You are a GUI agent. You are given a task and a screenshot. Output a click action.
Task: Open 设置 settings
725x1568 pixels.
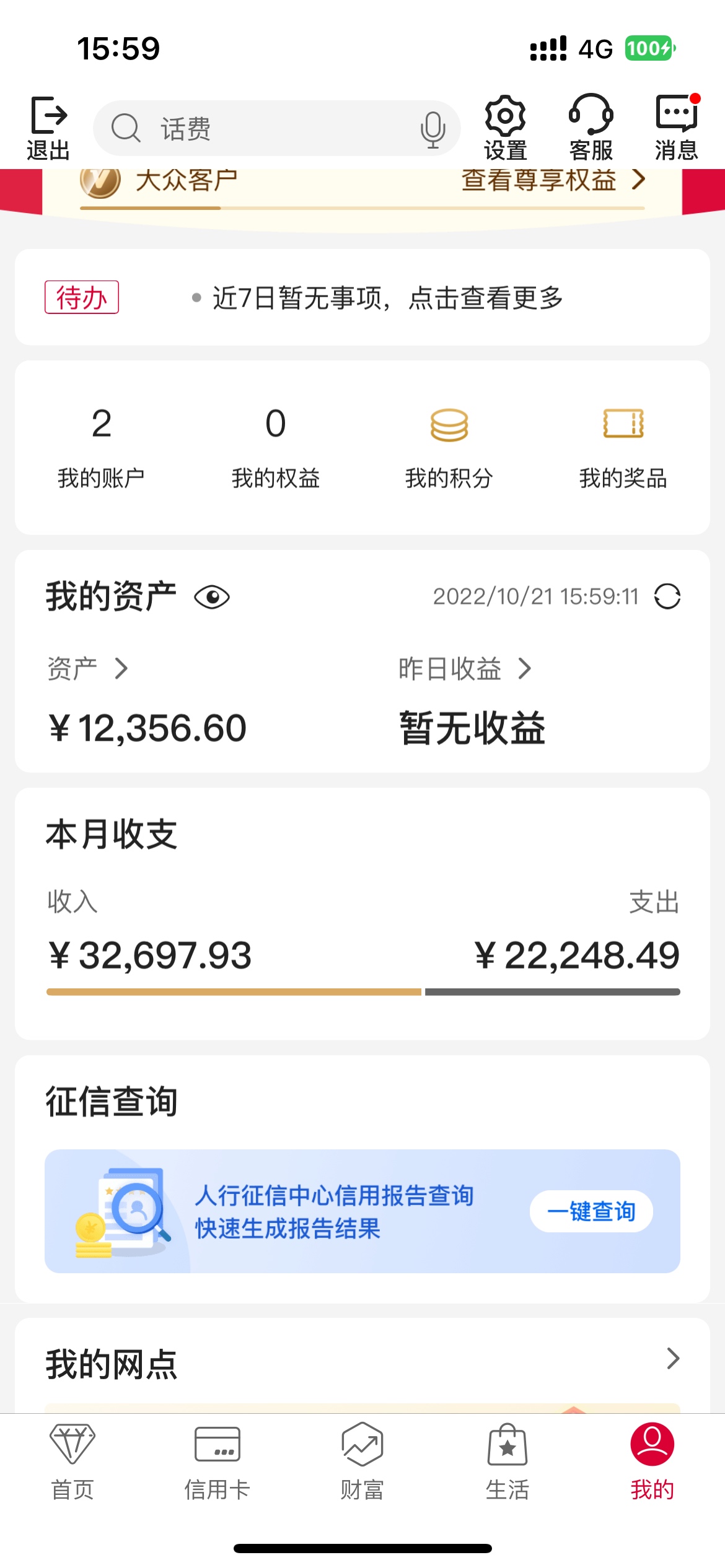(x=505, y=128)
